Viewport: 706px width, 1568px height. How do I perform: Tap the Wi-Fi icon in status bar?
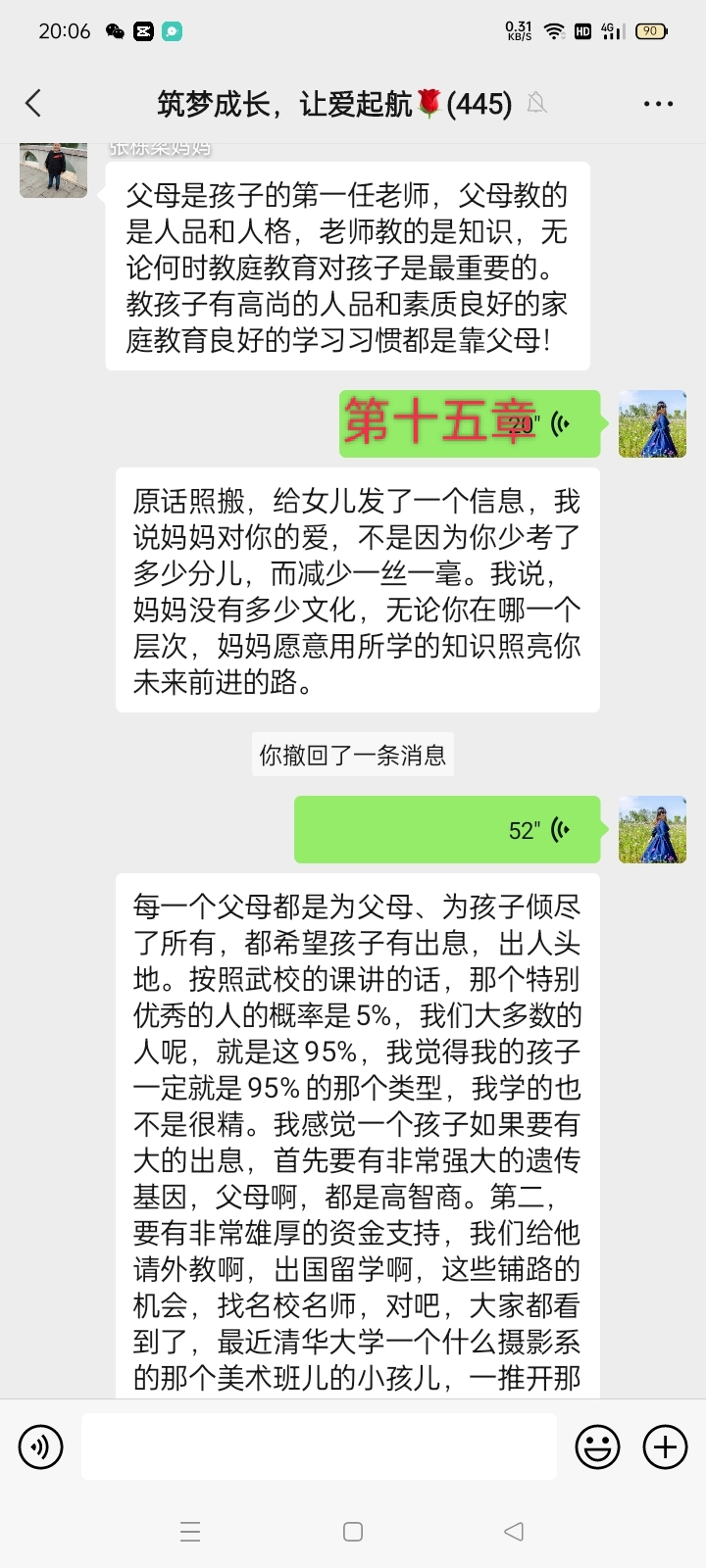tap(552, 30)
